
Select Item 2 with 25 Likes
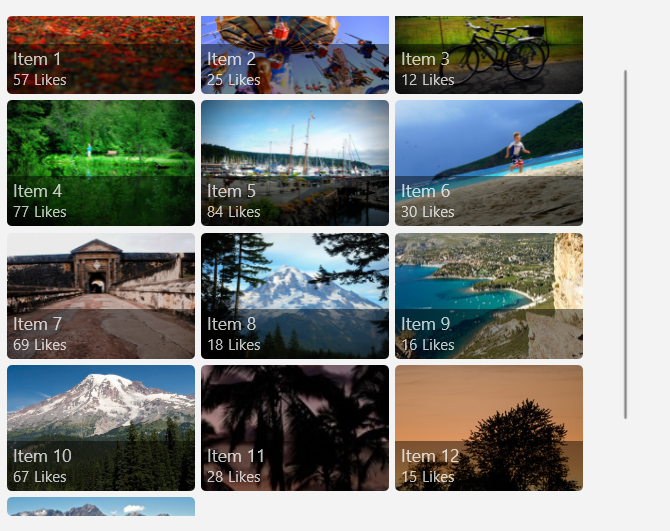point(294,55)
